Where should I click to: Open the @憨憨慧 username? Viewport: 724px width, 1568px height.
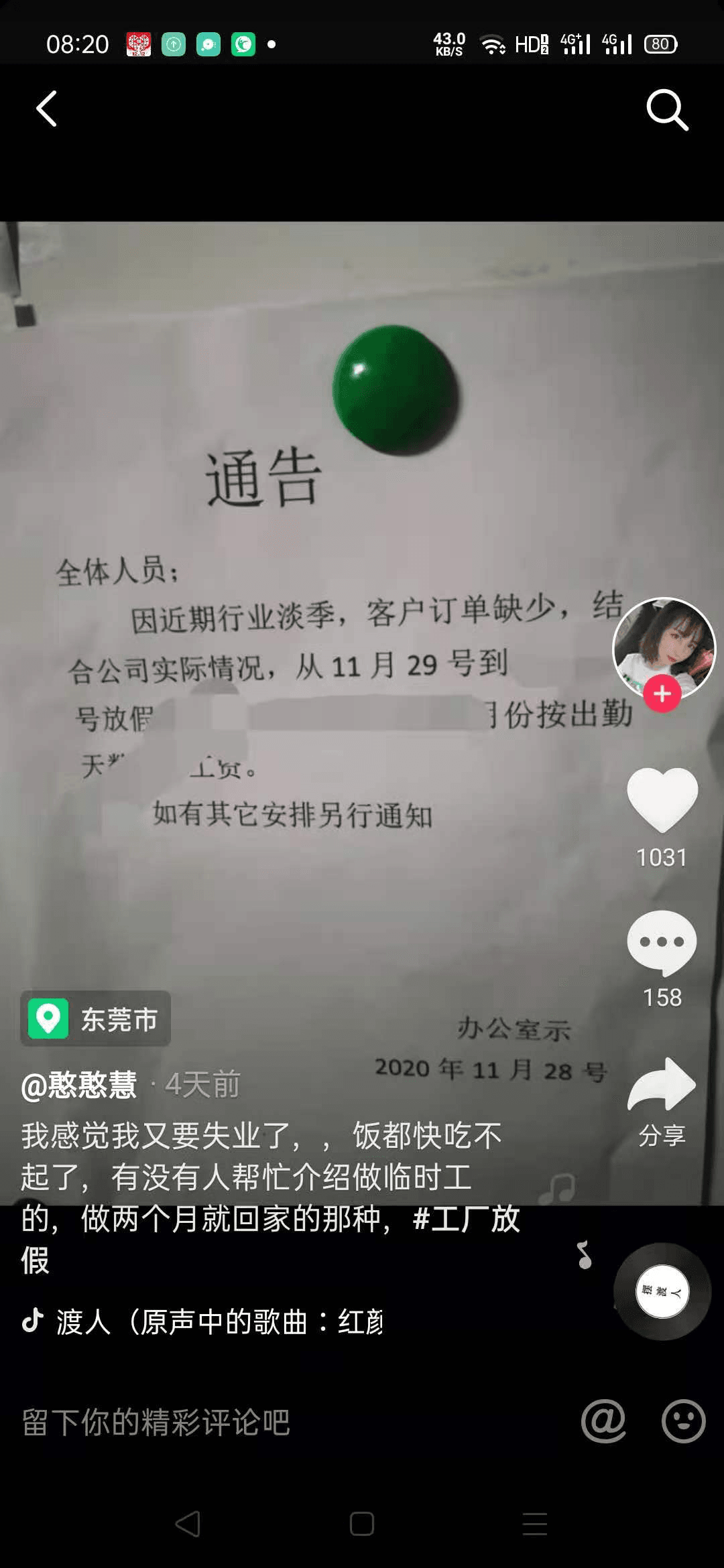pos(79,1084)
